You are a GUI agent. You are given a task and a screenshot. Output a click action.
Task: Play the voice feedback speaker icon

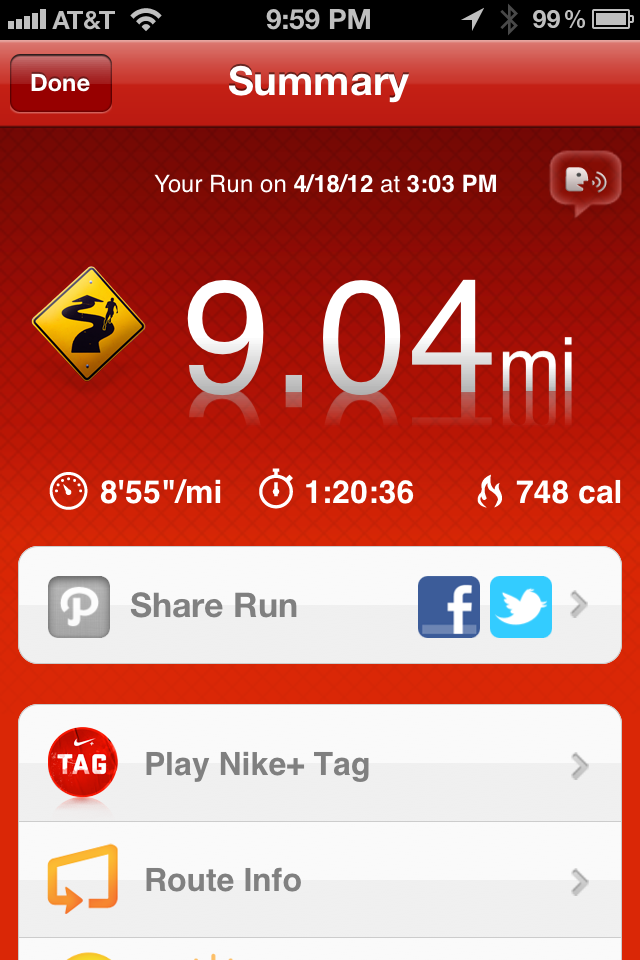(585, 183)
